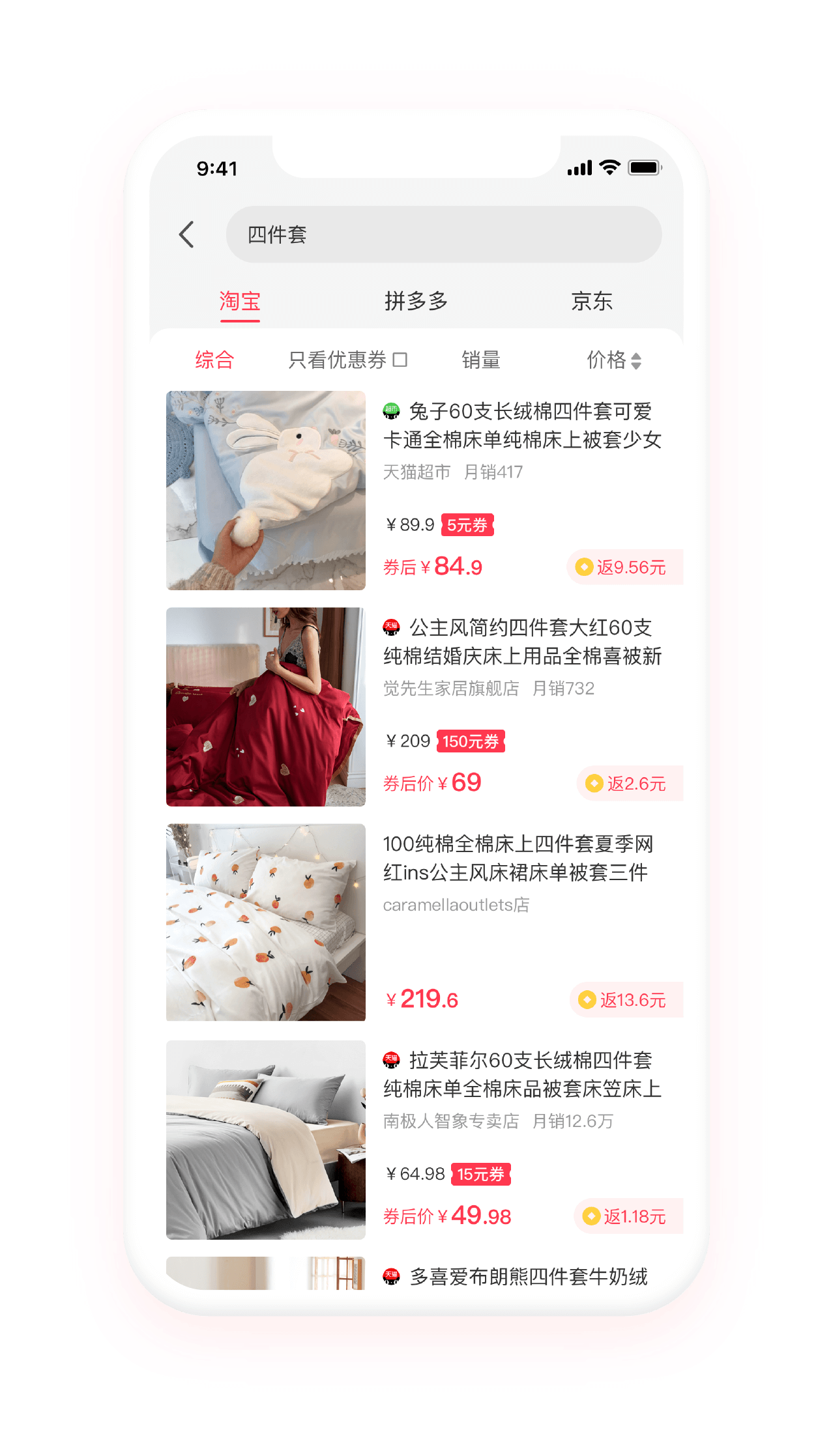Image resolution: width=833 pixels, height=1456 pixels.
Task: Switch to the 拼多多 tab
Action: point(416,302)
